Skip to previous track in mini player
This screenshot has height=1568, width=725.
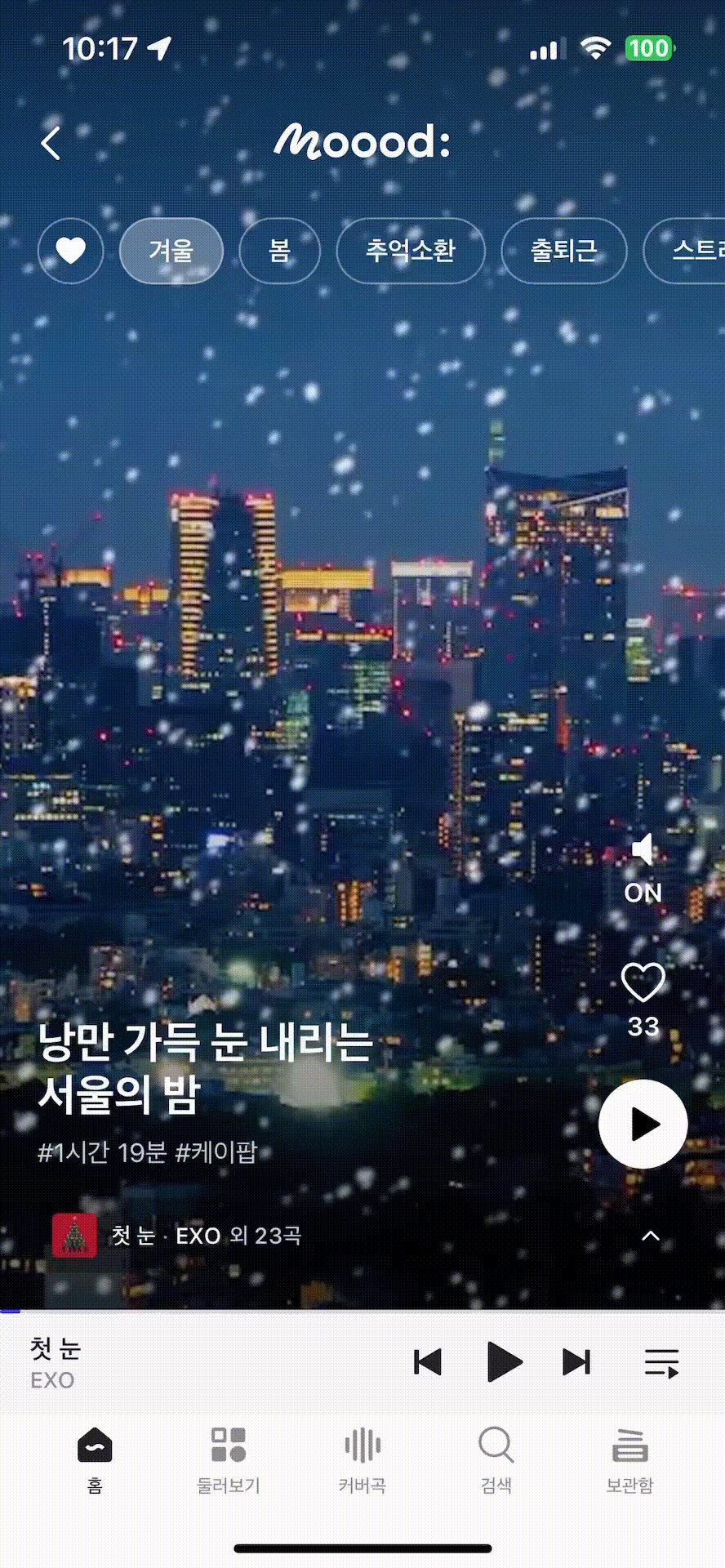point(428,1361)
